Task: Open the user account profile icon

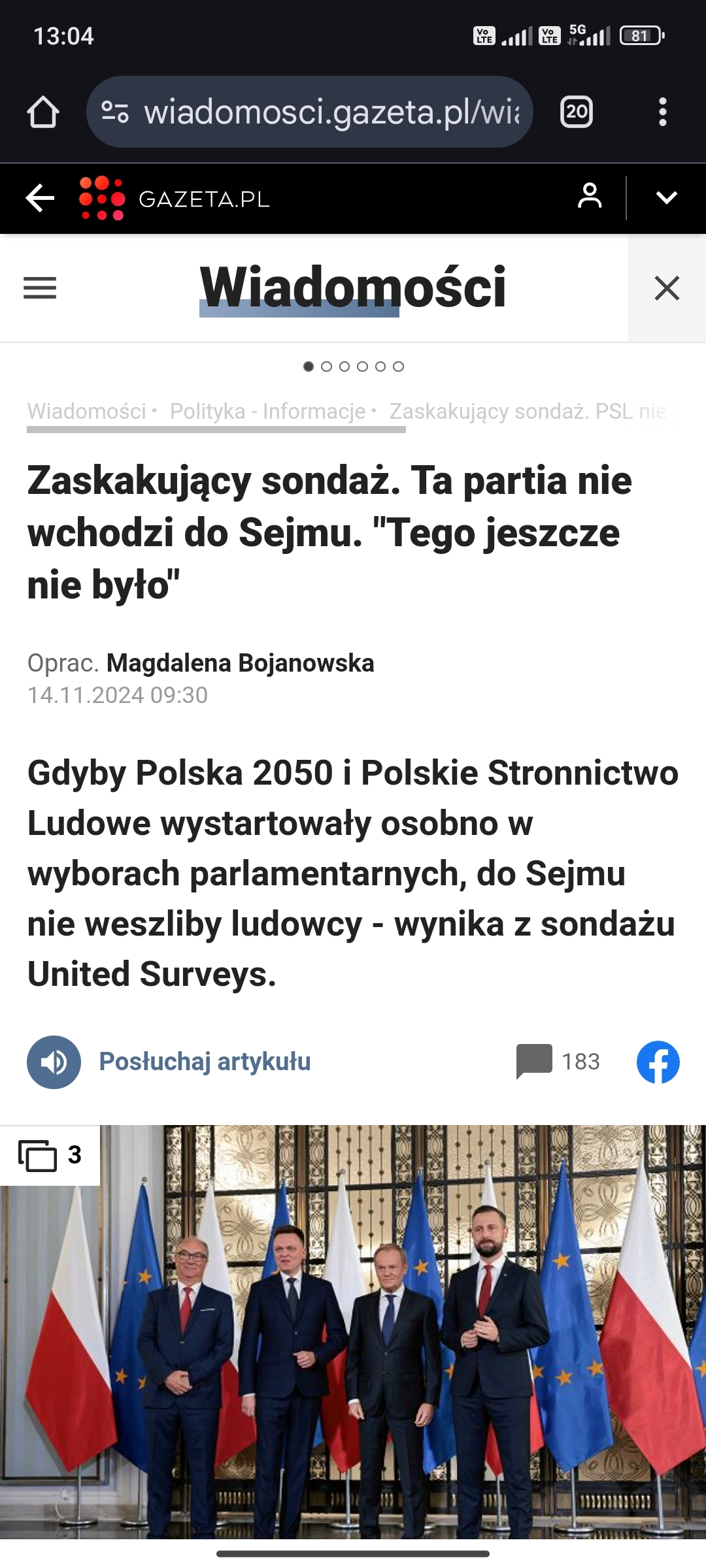Action: coord(589,197)
